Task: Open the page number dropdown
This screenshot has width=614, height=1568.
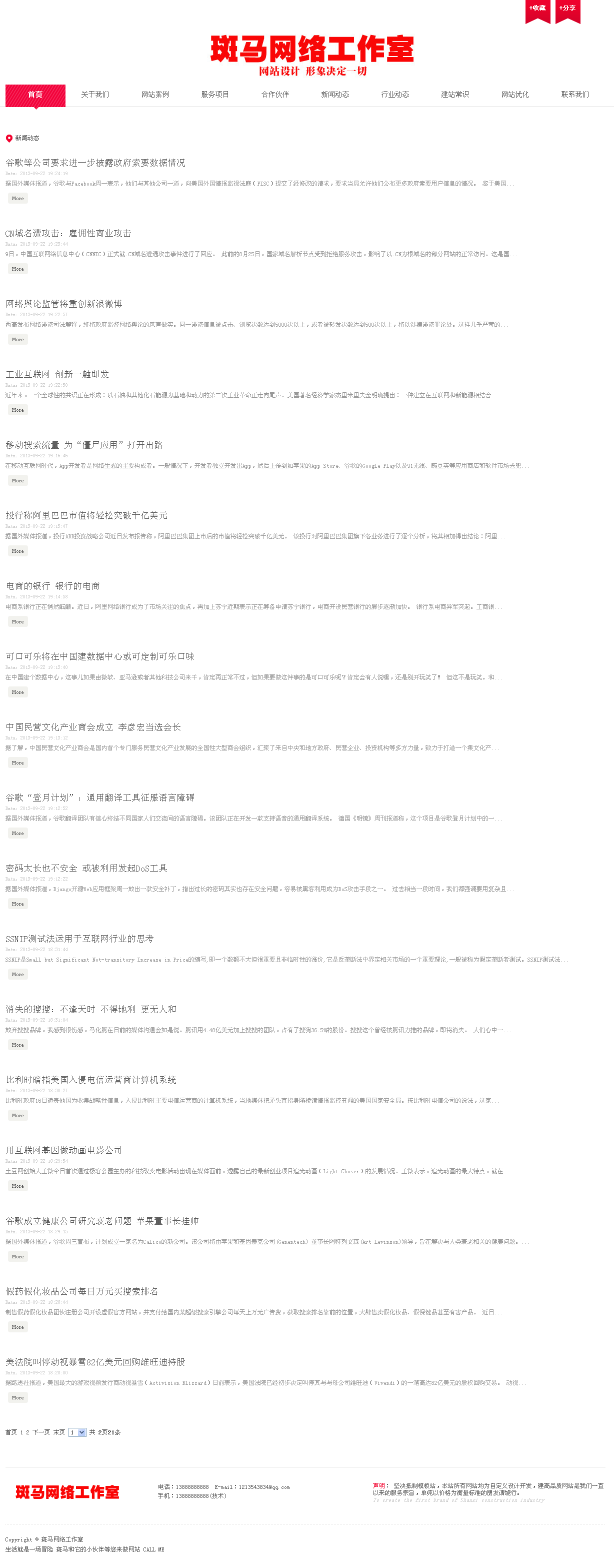Action: tap(77, 1432)
